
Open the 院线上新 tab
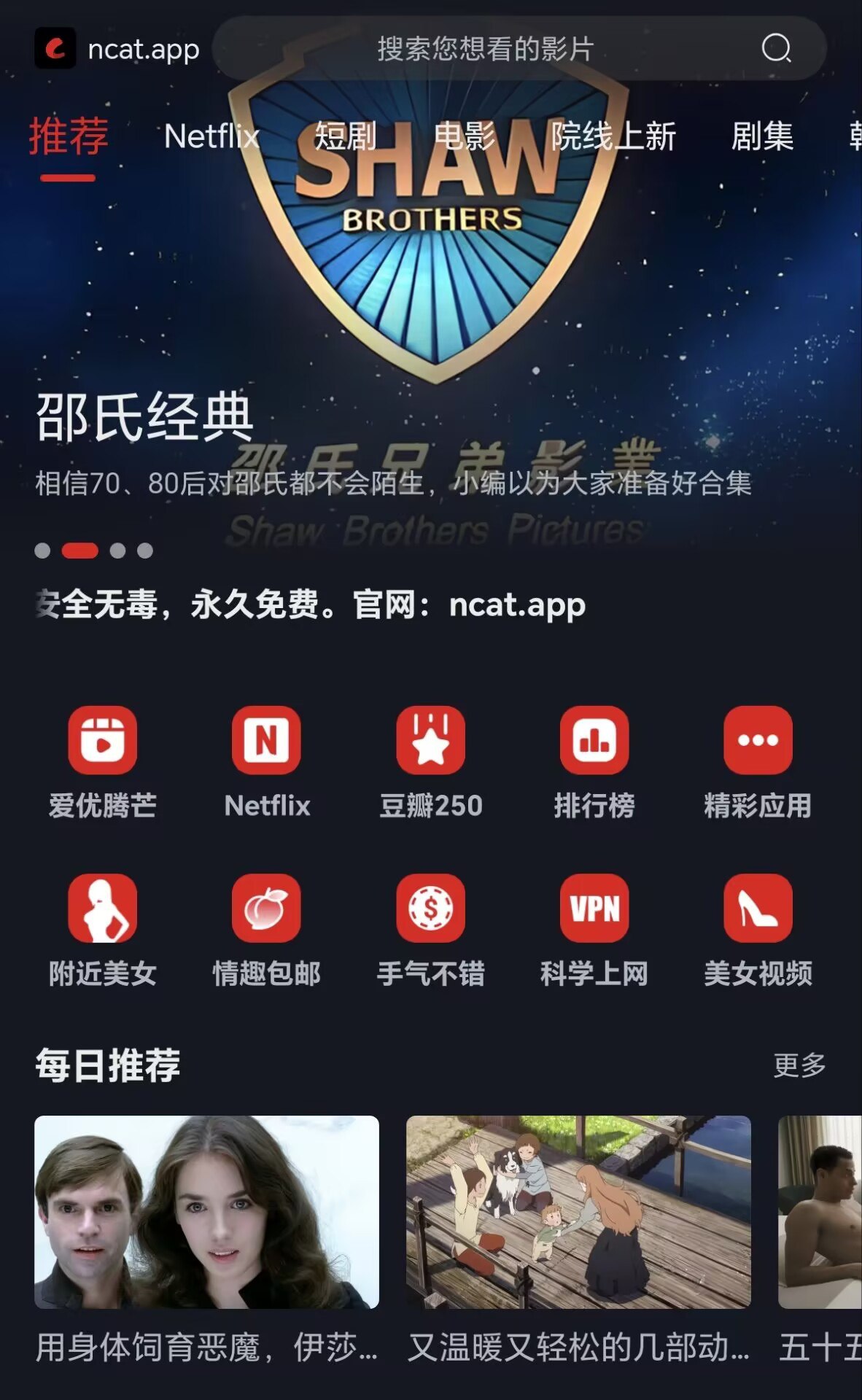click(613, 136)
